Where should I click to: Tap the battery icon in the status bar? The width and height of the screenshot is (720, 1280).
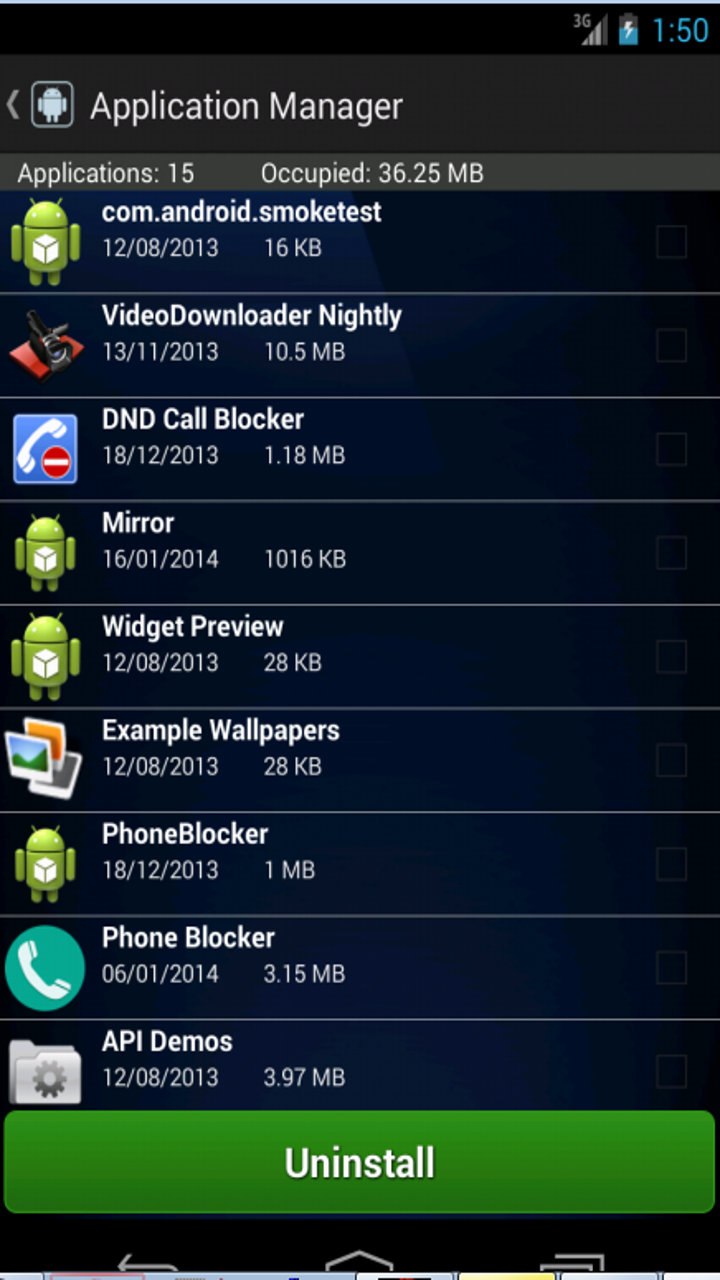(627, 30)
